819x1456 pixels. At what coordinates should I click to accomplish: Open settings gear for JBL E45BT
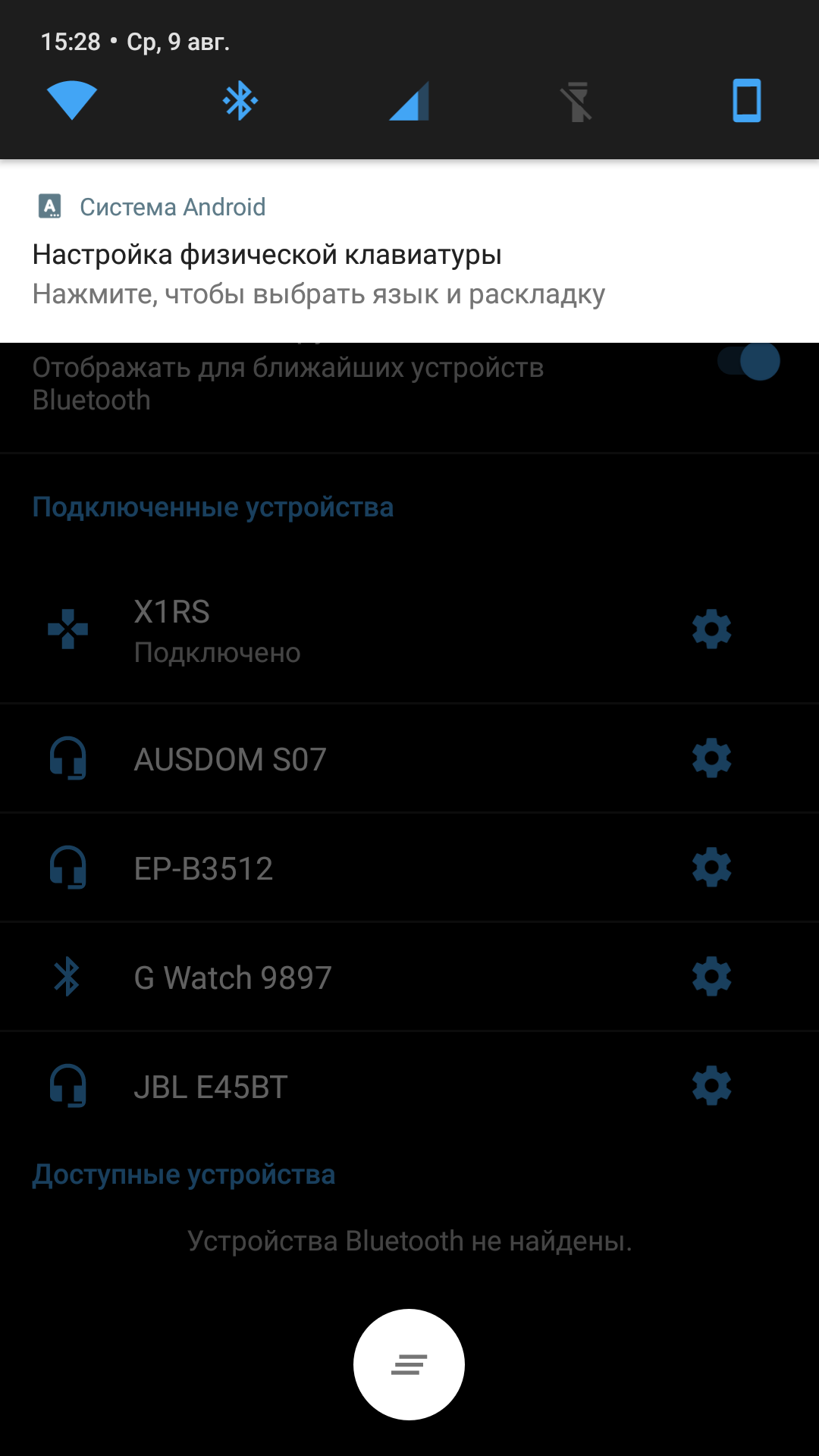tap(711, 1086)
